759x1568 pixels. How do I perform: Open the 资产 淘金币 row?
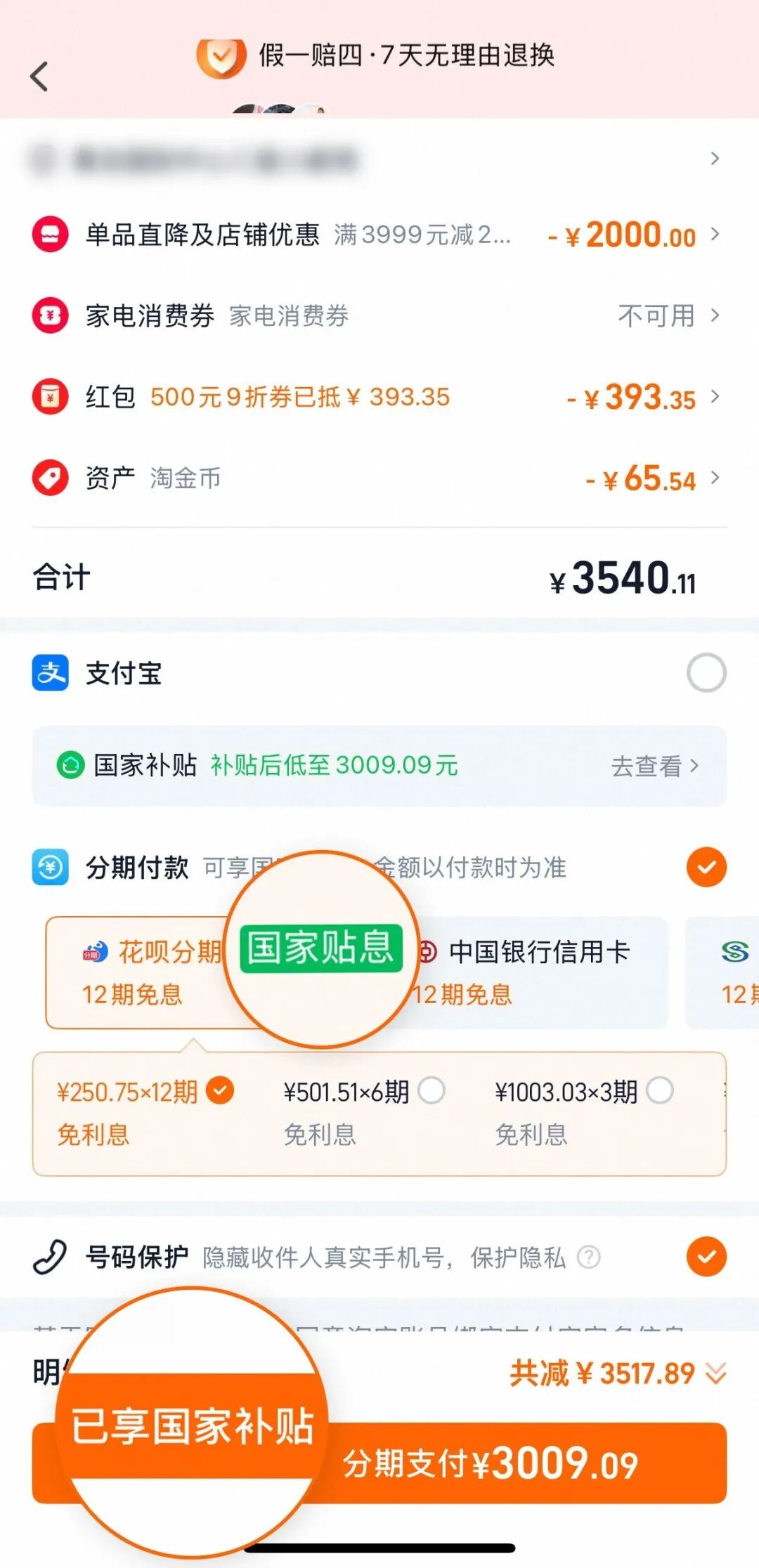click(x=379, y=478)
